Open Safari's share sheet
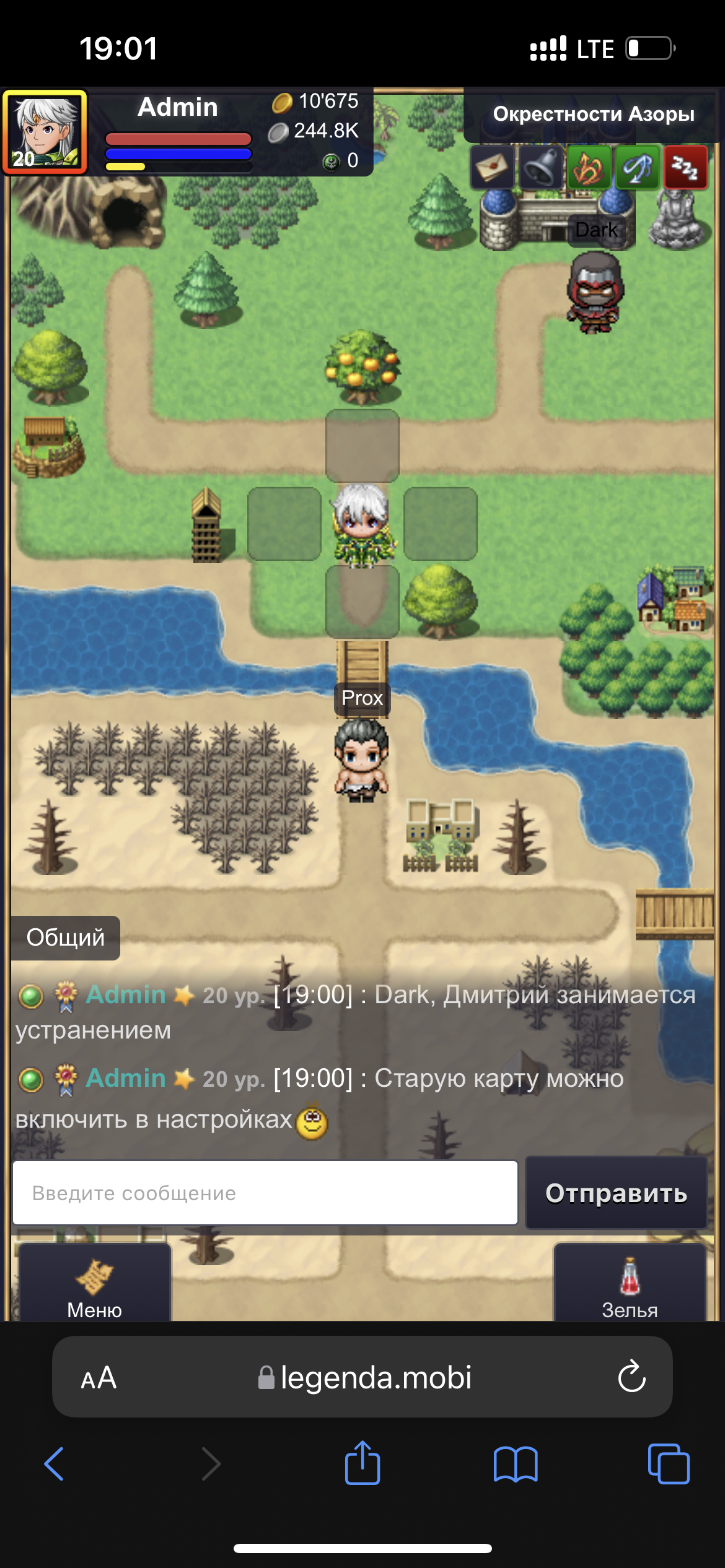725x1568 pixels. coord(362,1464)
